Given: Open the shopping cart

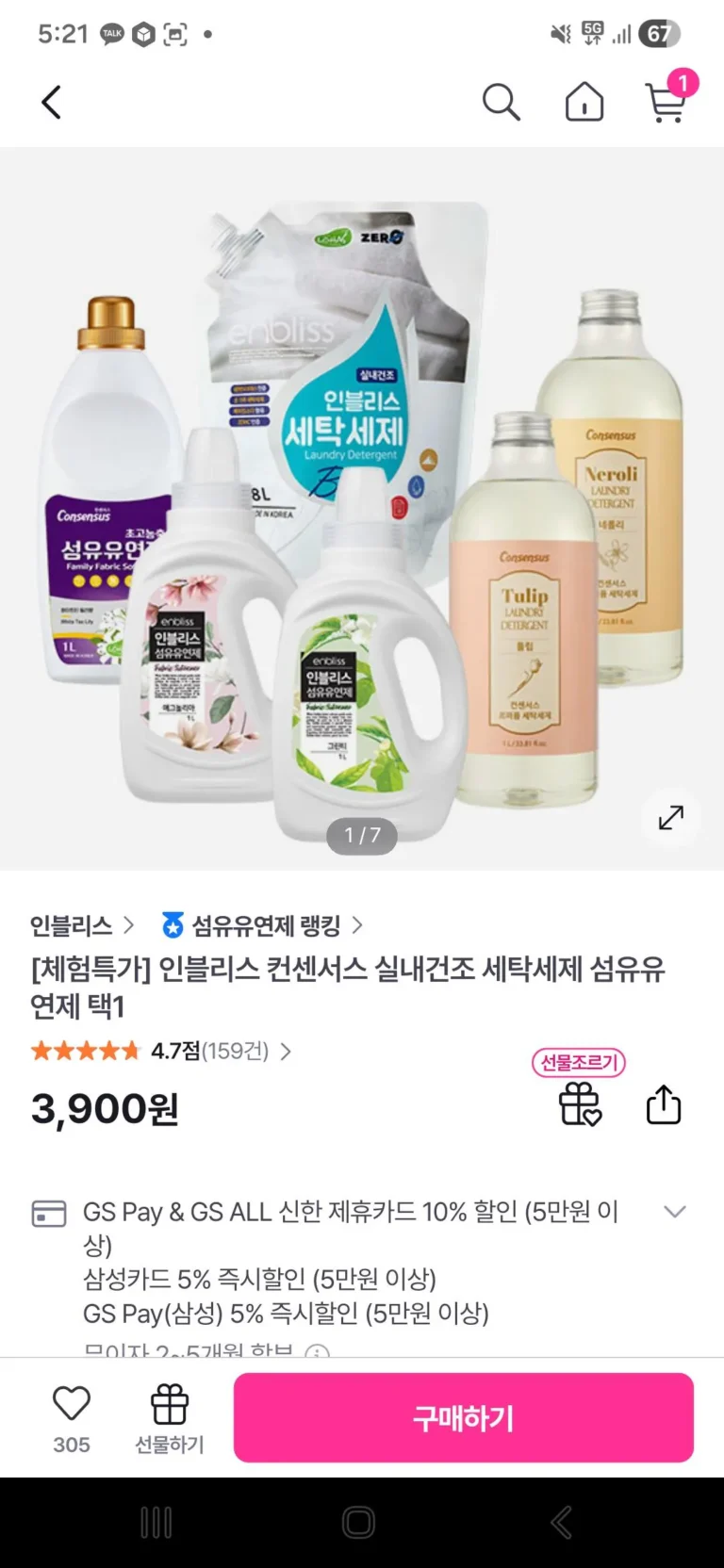Looking at the screenshot, I should click(666, 102).
